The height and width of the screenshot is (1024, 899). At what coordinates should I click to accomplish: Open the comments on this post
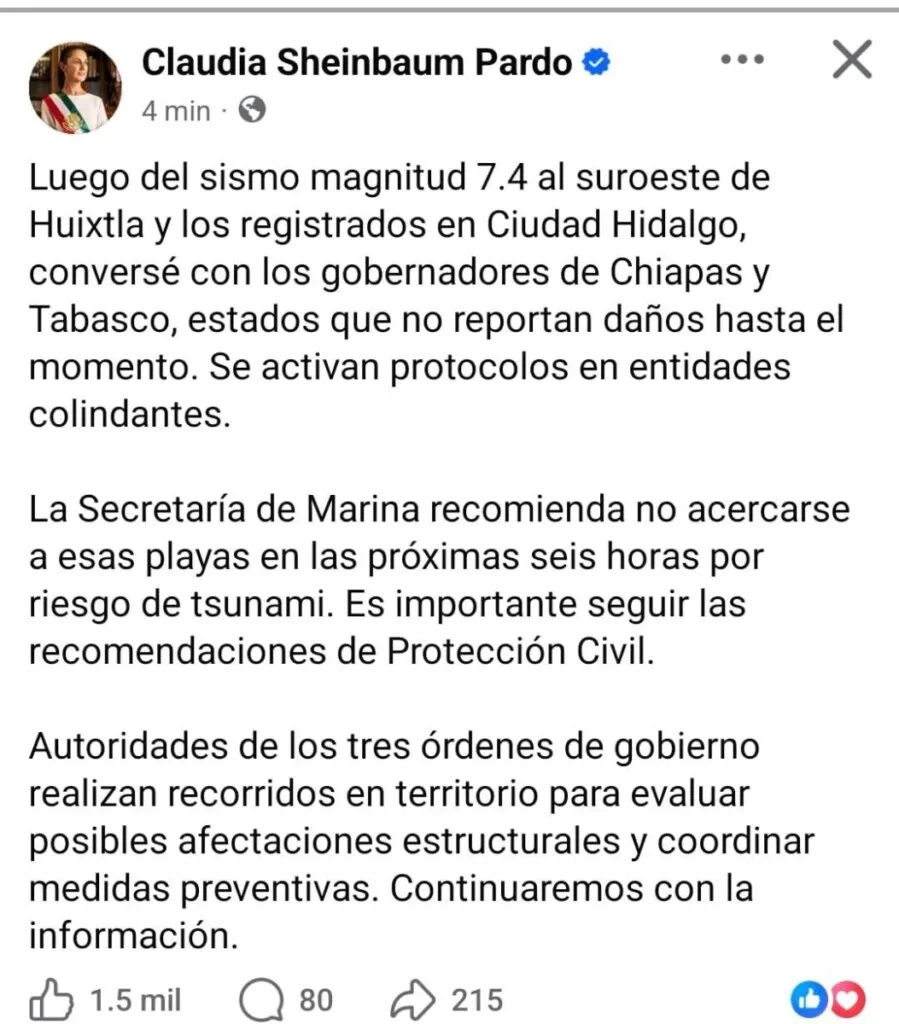click(261, 1000)
